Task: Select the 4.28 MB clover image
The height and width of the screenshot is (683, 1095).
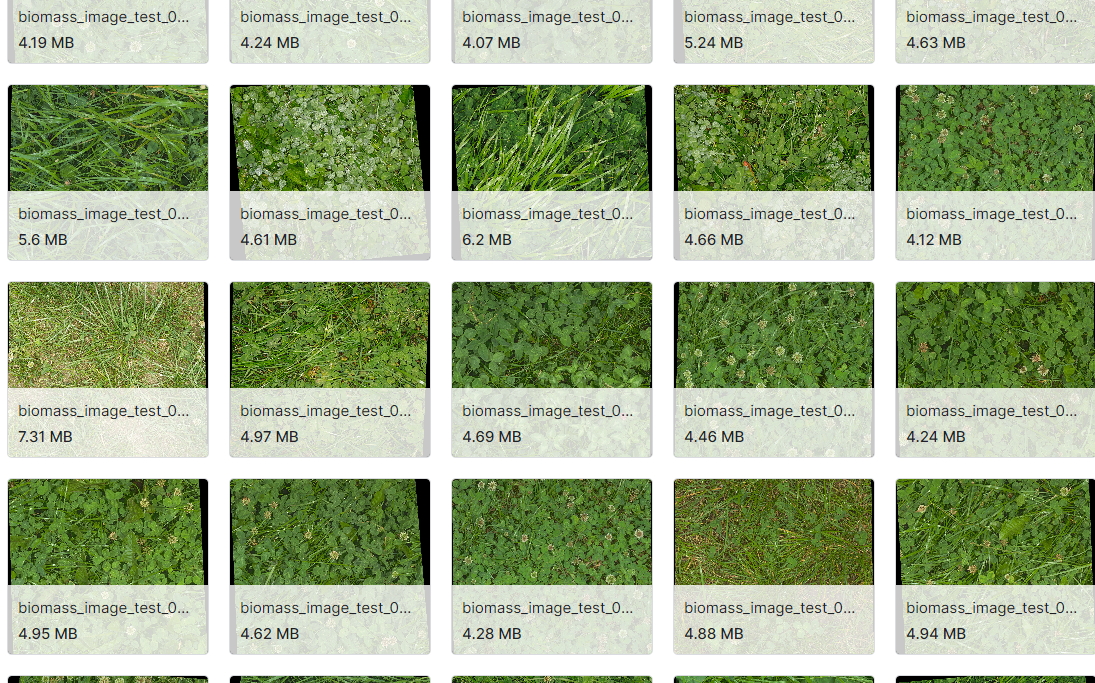Action: pyautogui.click(x=552, y=534)
